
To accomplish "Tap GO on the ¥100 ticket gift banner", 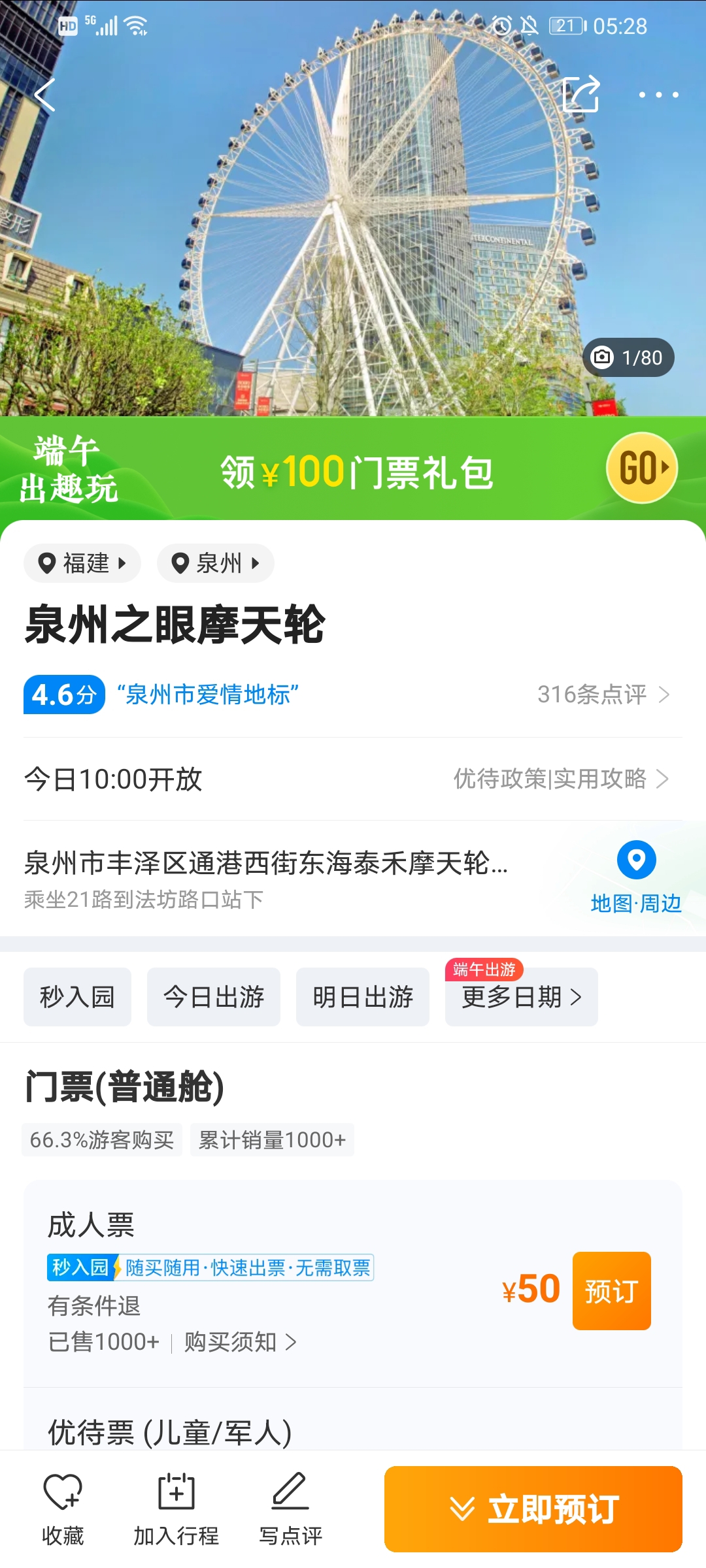I will click(x=642, y=468).
